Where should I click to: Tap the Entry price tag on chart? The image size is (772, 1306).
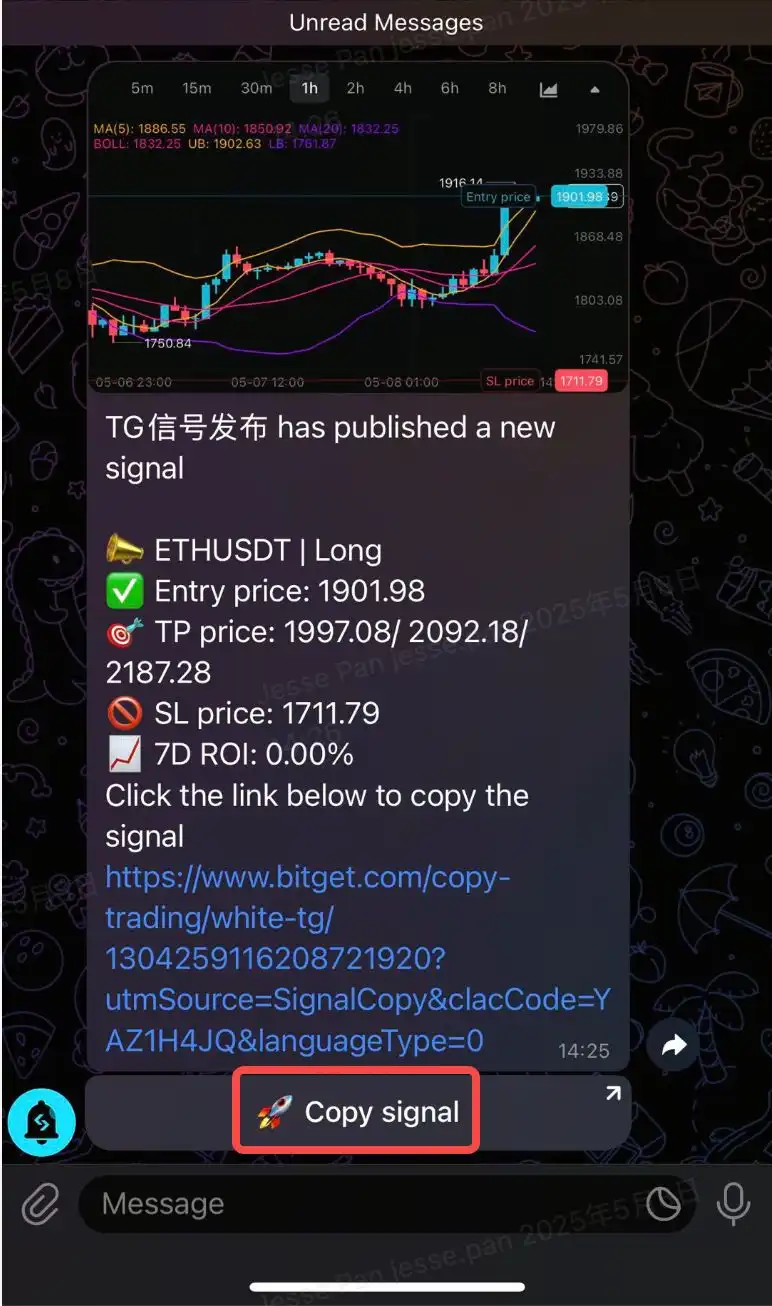pyautogui.click(x=497, y=196)
